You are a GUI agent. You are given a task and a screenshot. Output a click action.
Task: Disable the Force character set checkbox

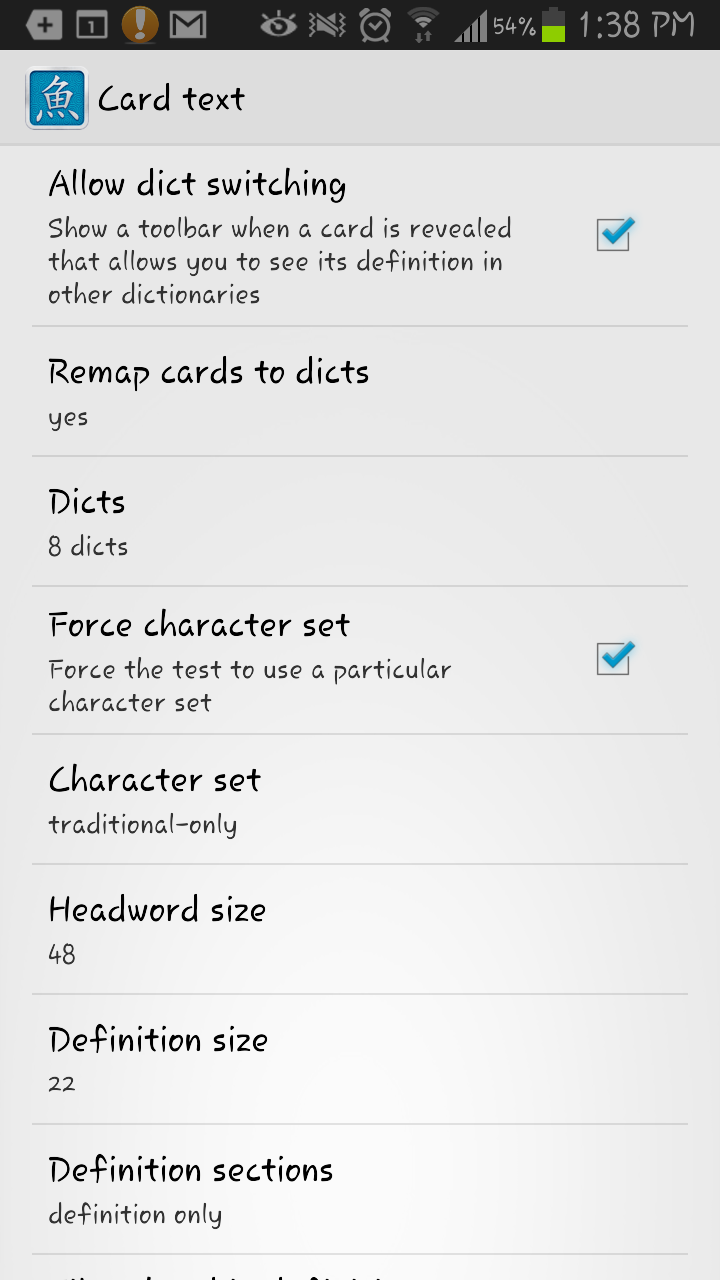[x=614, y=659]
